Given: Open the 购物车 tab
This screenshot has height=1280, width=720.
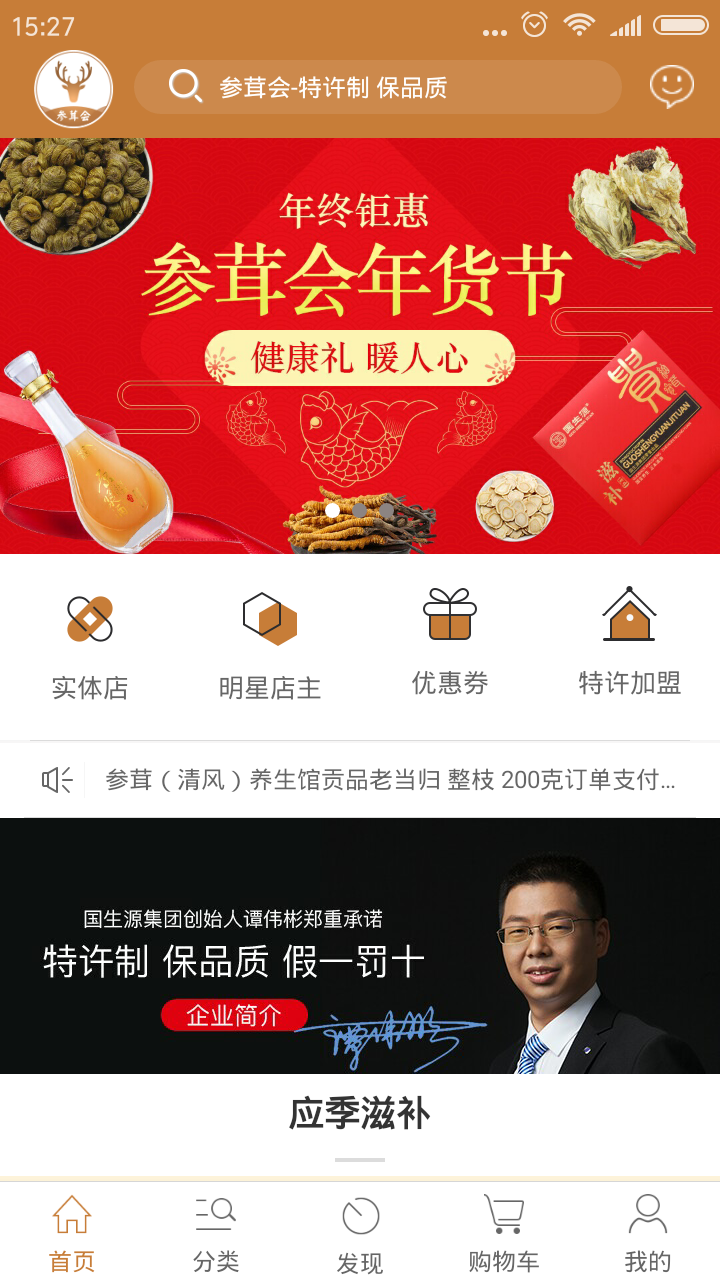Looking at the screenshot, I should [x=504, y=1234].
